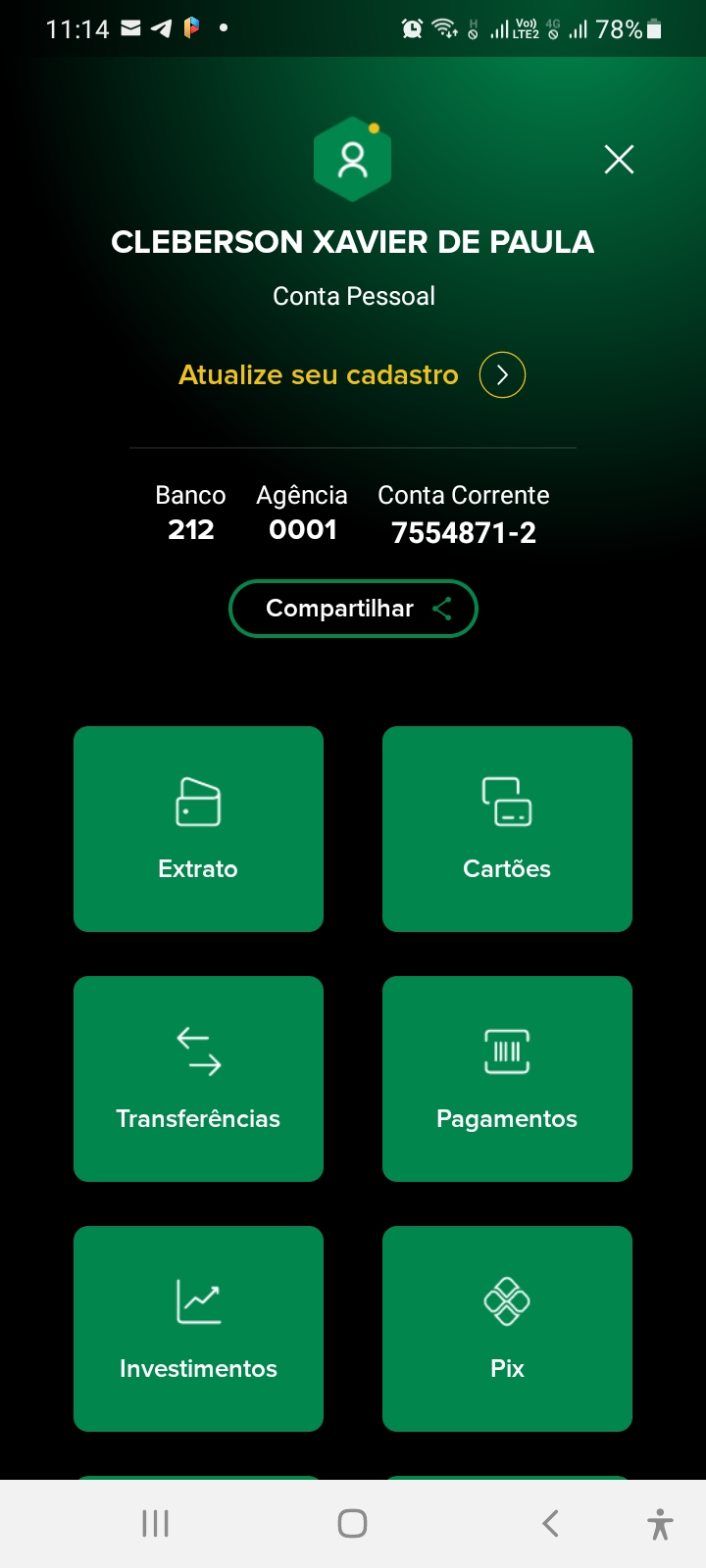Image resolution: width=706 pixels, height=1568 pixels.
Task: Close the account menu with the X
Action: (619, 159)
